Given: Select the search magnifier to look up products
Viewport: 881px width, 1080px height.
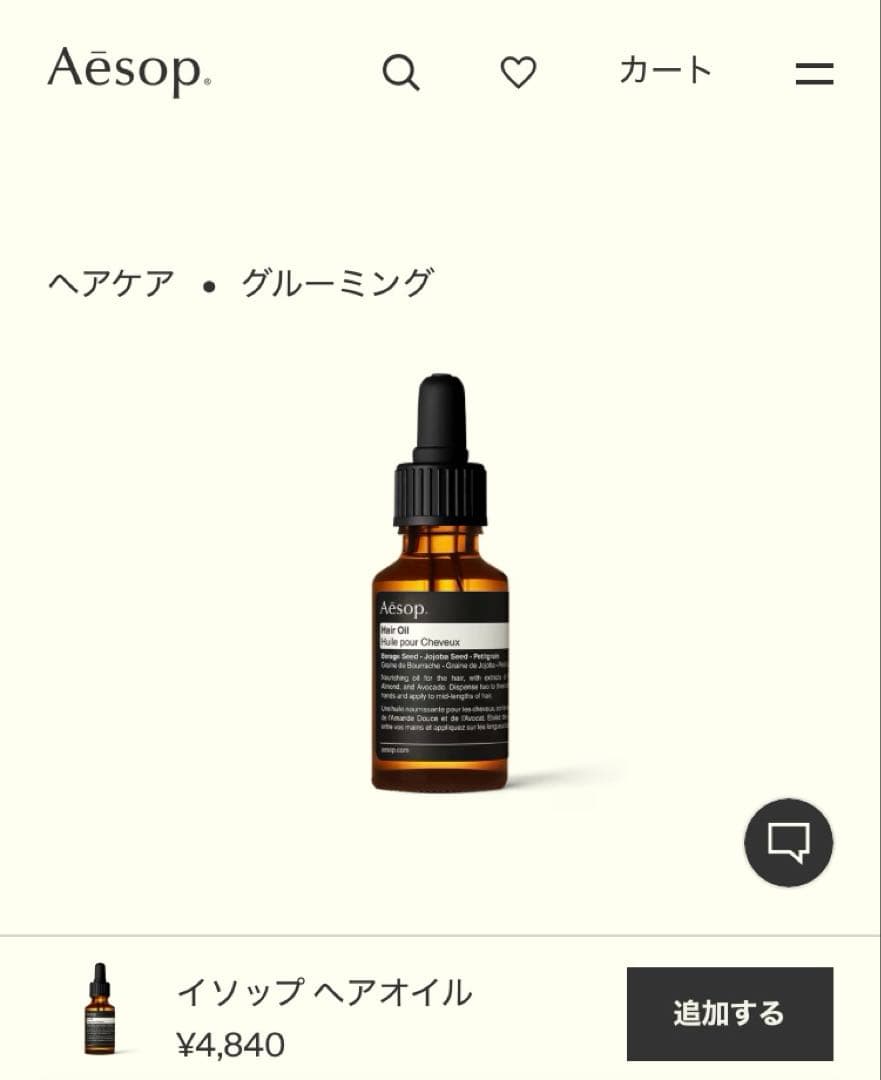Looking at the screenshot, I should click(401, 72).
